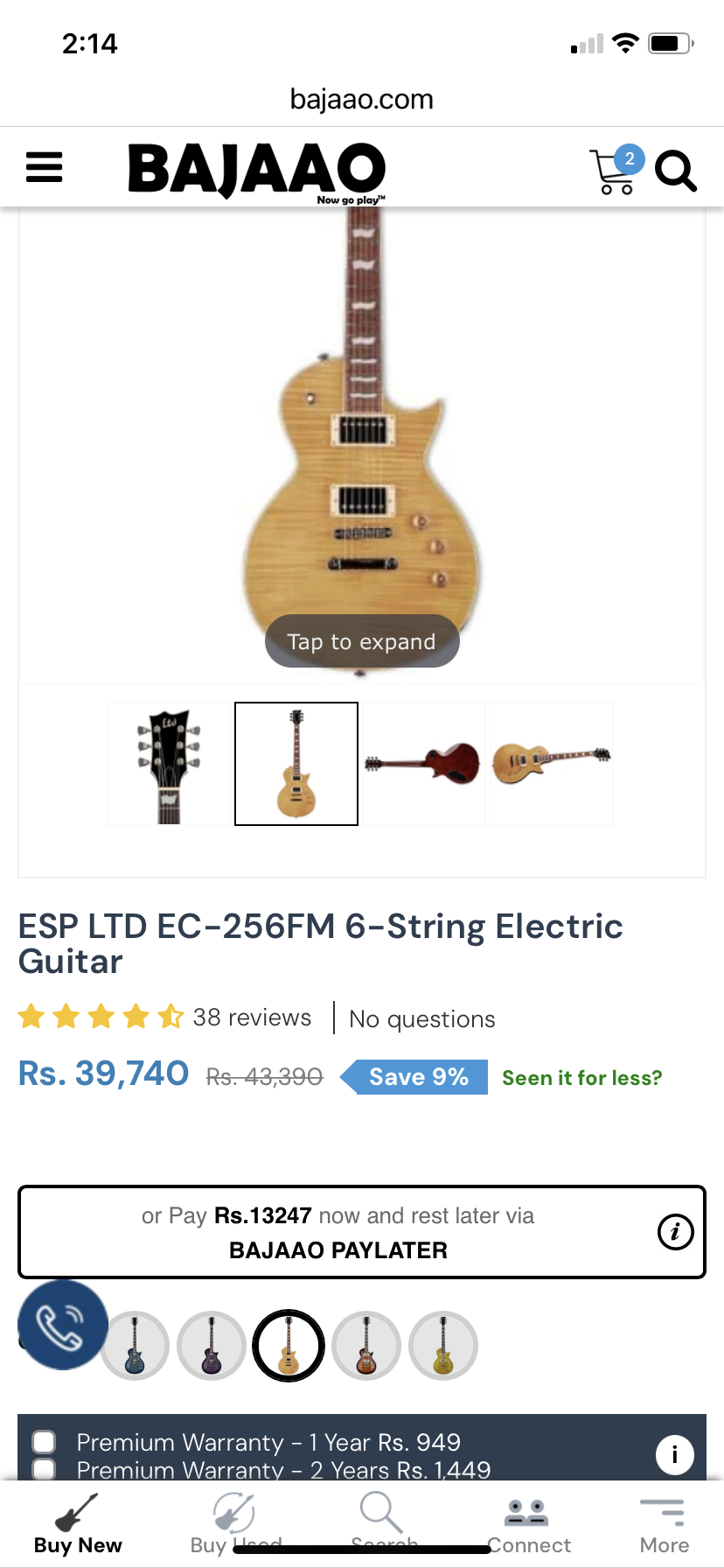Choose the blue guitar color variant
The width and height of the screenshot is (724, 1568).
point(135,1346)
